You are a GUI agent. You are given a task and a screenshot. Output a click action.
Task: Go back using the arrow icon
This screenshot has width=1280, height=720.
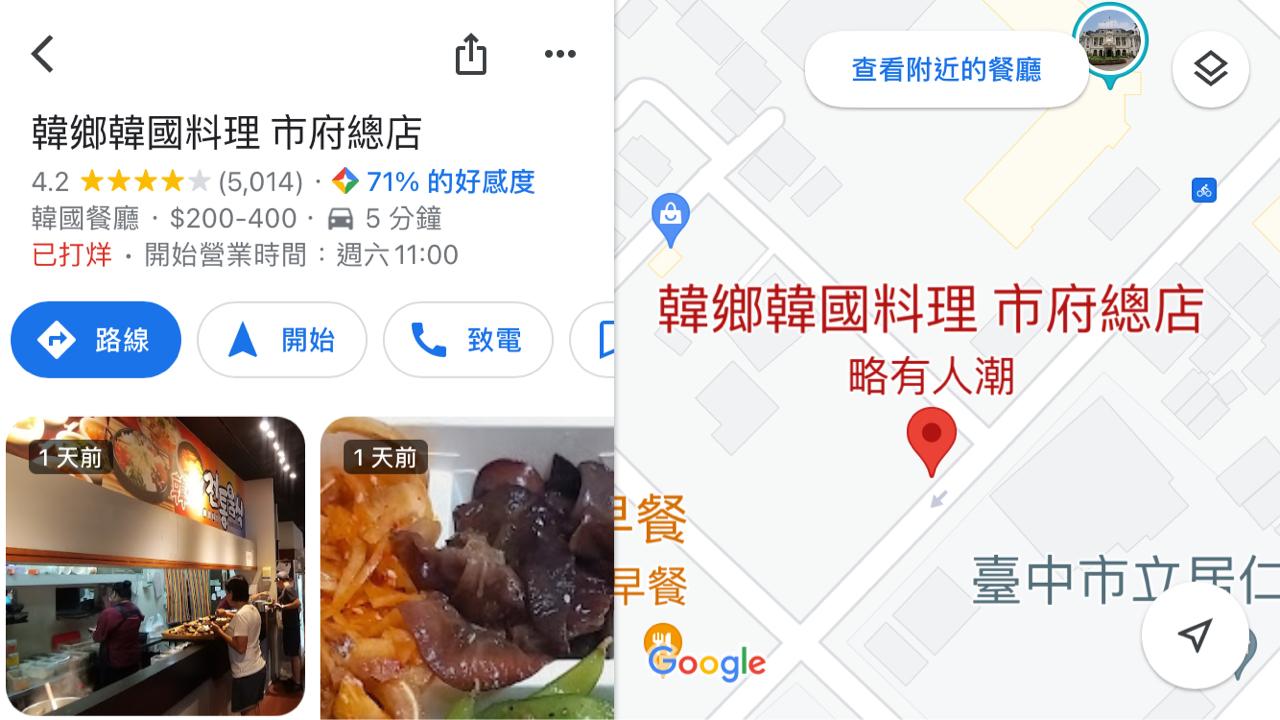pyautogui.click(x=42, y=54)
